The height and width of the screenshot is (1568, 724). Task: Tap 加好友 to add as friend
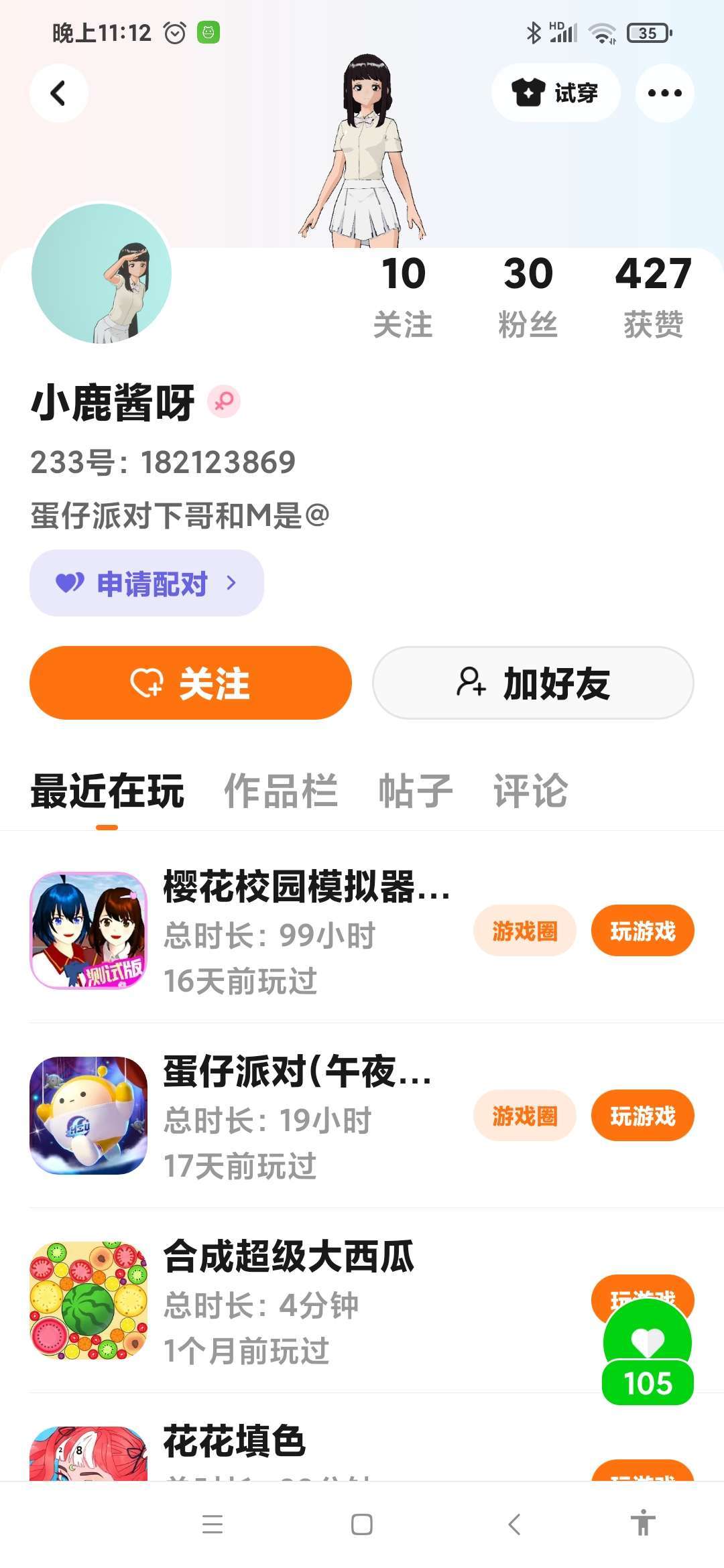(x=533, y=683)
